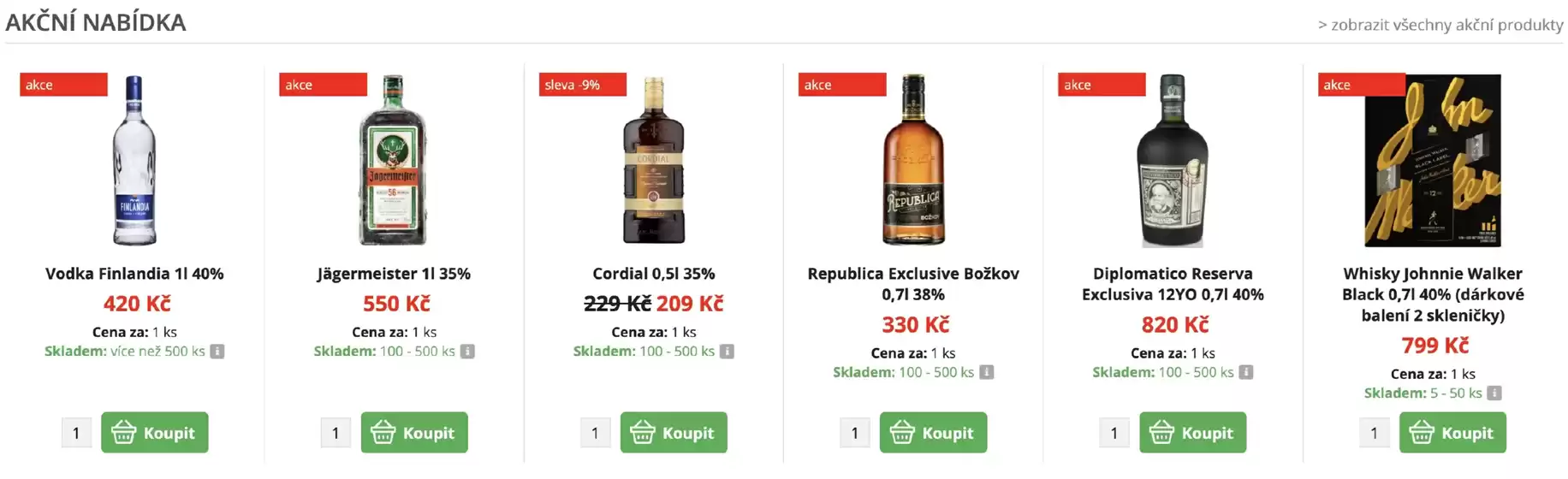
Task: Show stock info icon for Johnnie Walker
Action: 1494,393
